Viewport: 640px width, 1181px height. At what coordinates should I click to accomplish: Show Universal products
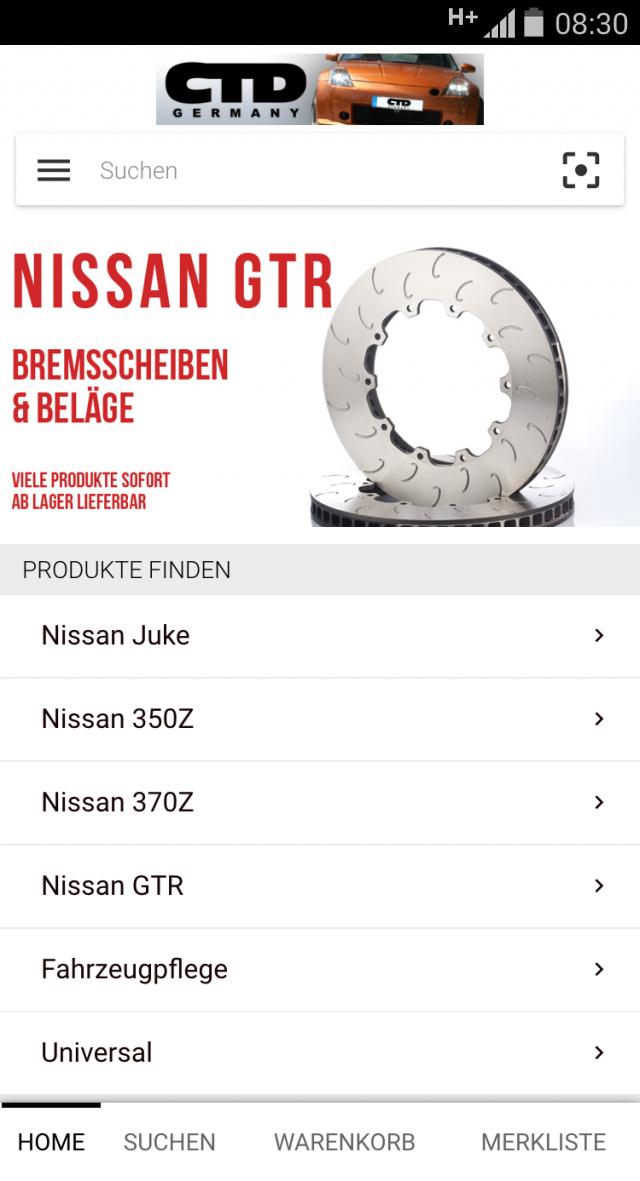pos(320,1052)
